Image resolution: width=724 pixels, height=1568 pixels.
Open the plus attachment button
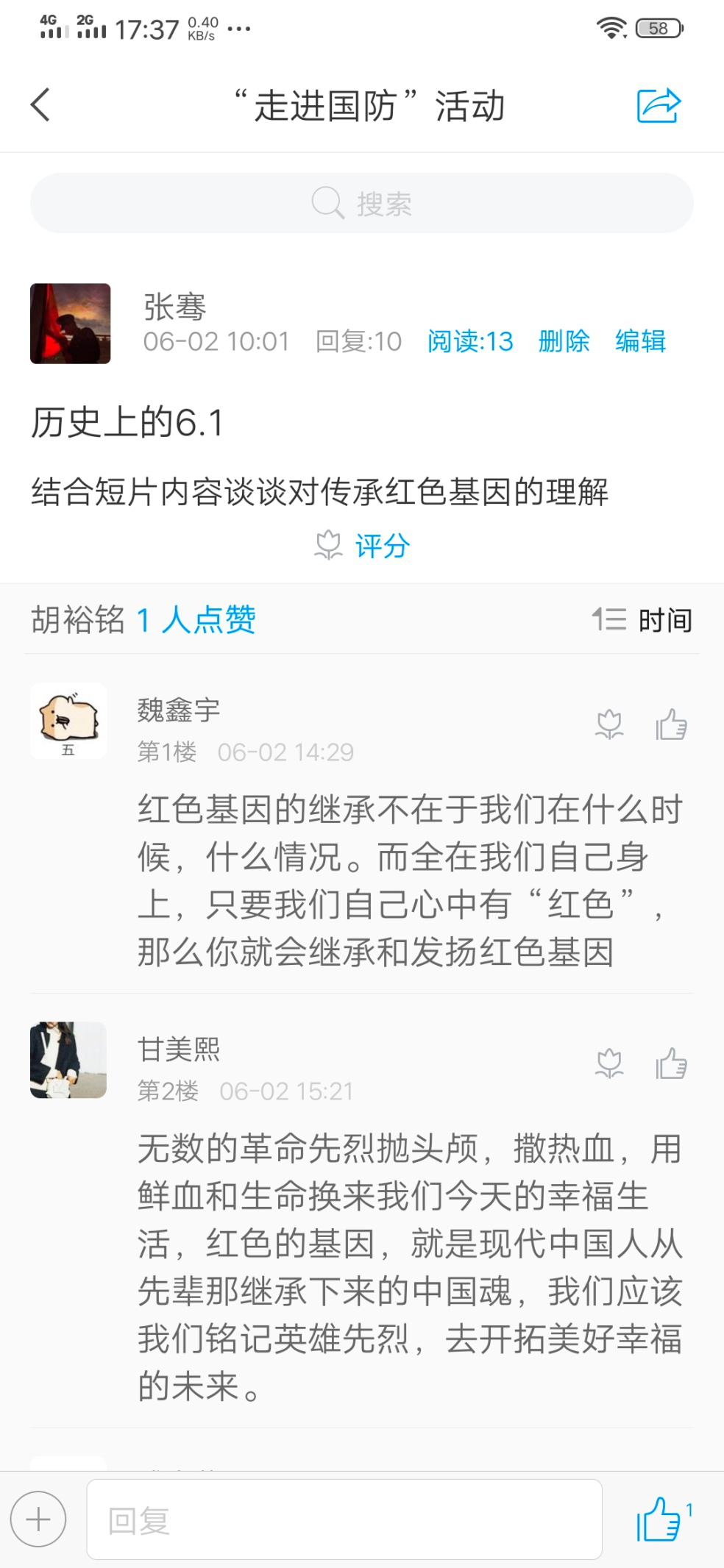pos(38,1519)
